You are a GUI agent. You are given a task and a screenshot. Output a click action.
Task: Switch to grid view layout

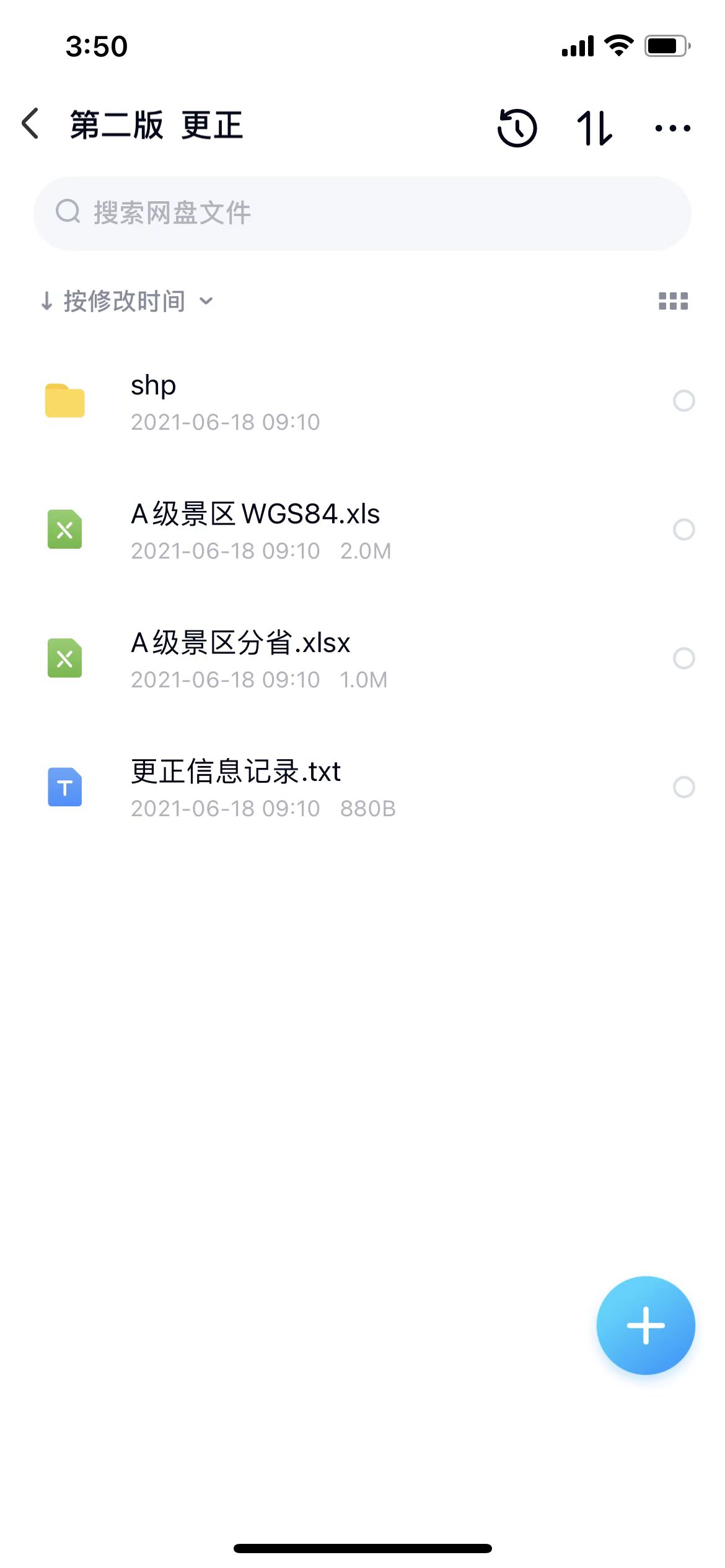click(x=673, y=302)
